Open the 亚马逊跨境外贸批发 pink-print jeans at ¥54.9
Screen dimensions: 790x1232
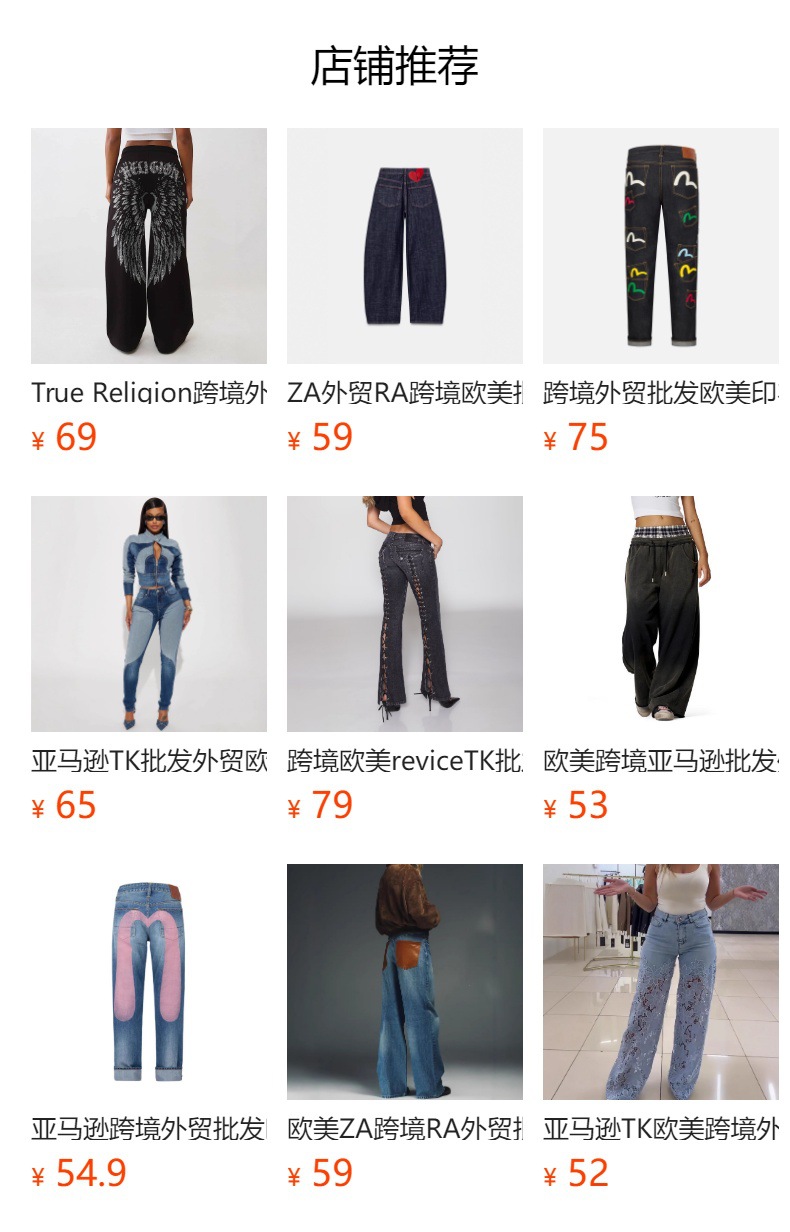point(149,982)
